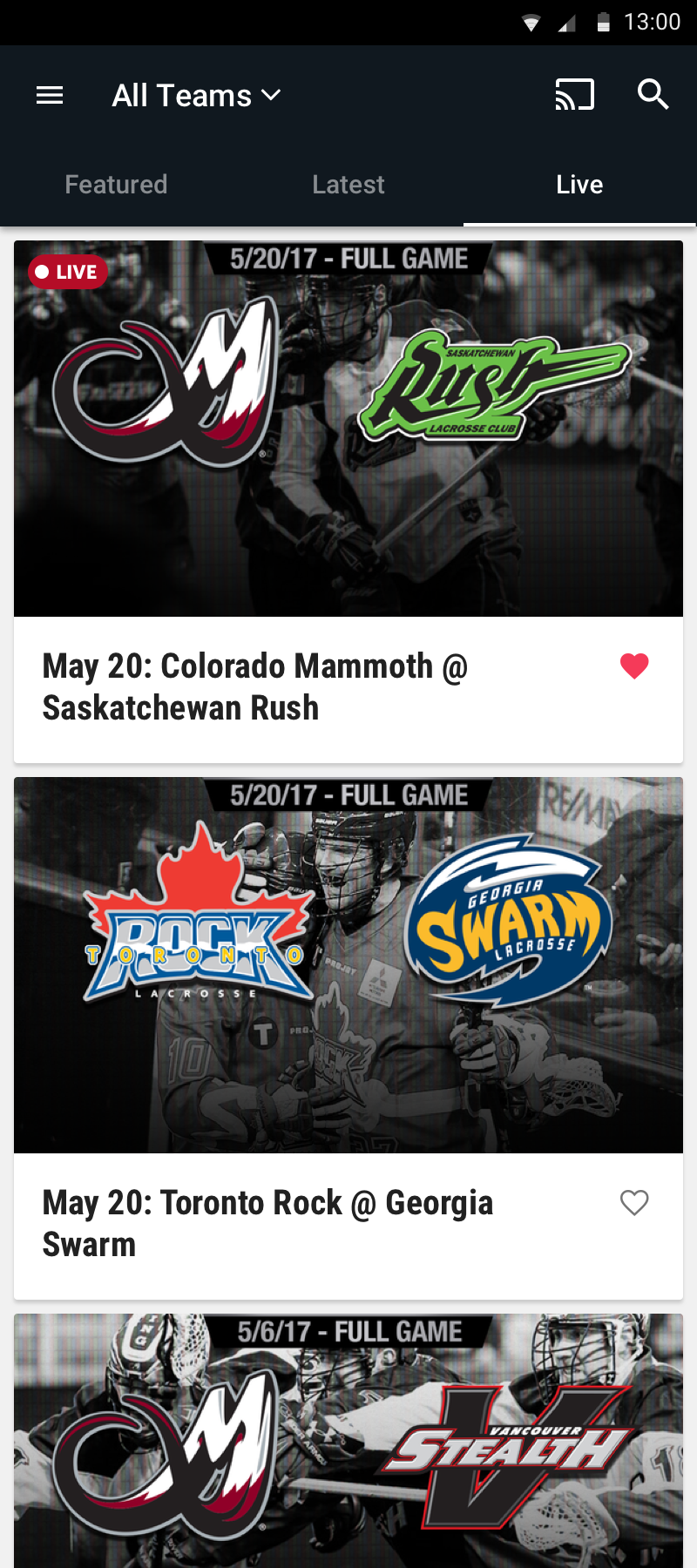Open the 5/6/17 Vancouver Stealth full game
Screen dimensions: 697x1568
[348, 1441]
